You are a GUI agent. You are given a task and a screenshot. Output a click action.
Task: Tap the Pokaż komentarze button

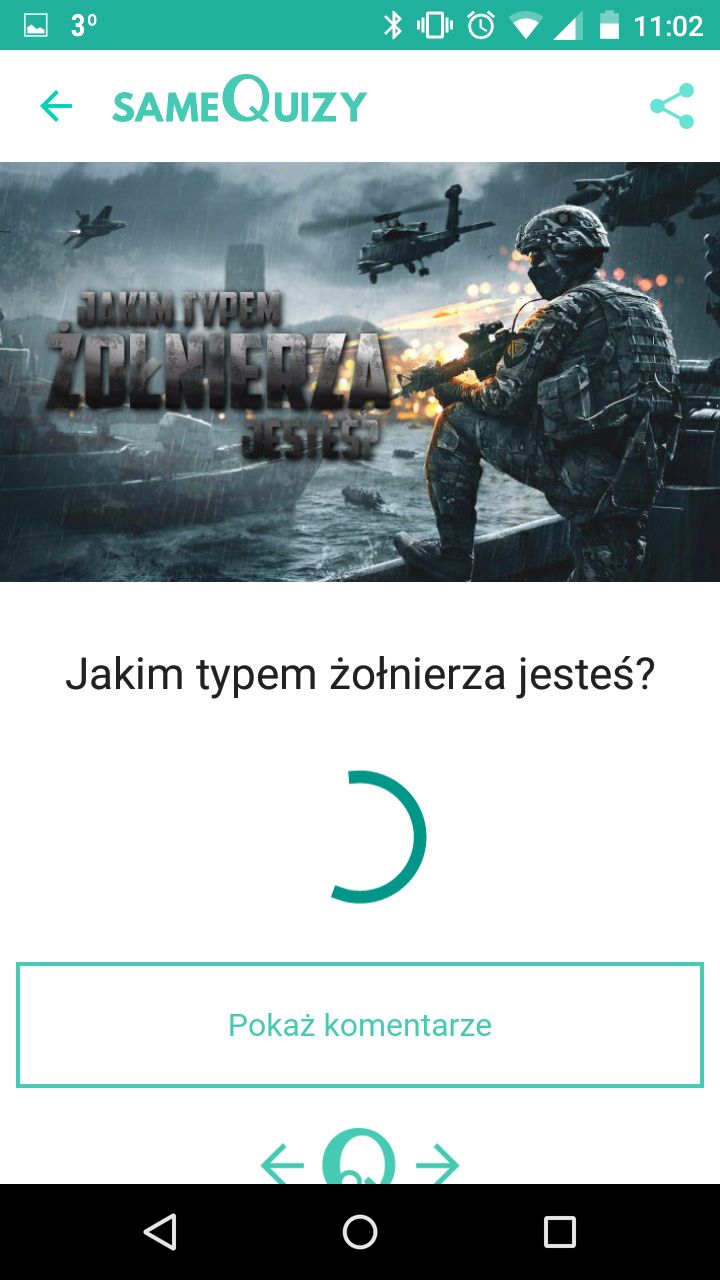coord(360,1025)
